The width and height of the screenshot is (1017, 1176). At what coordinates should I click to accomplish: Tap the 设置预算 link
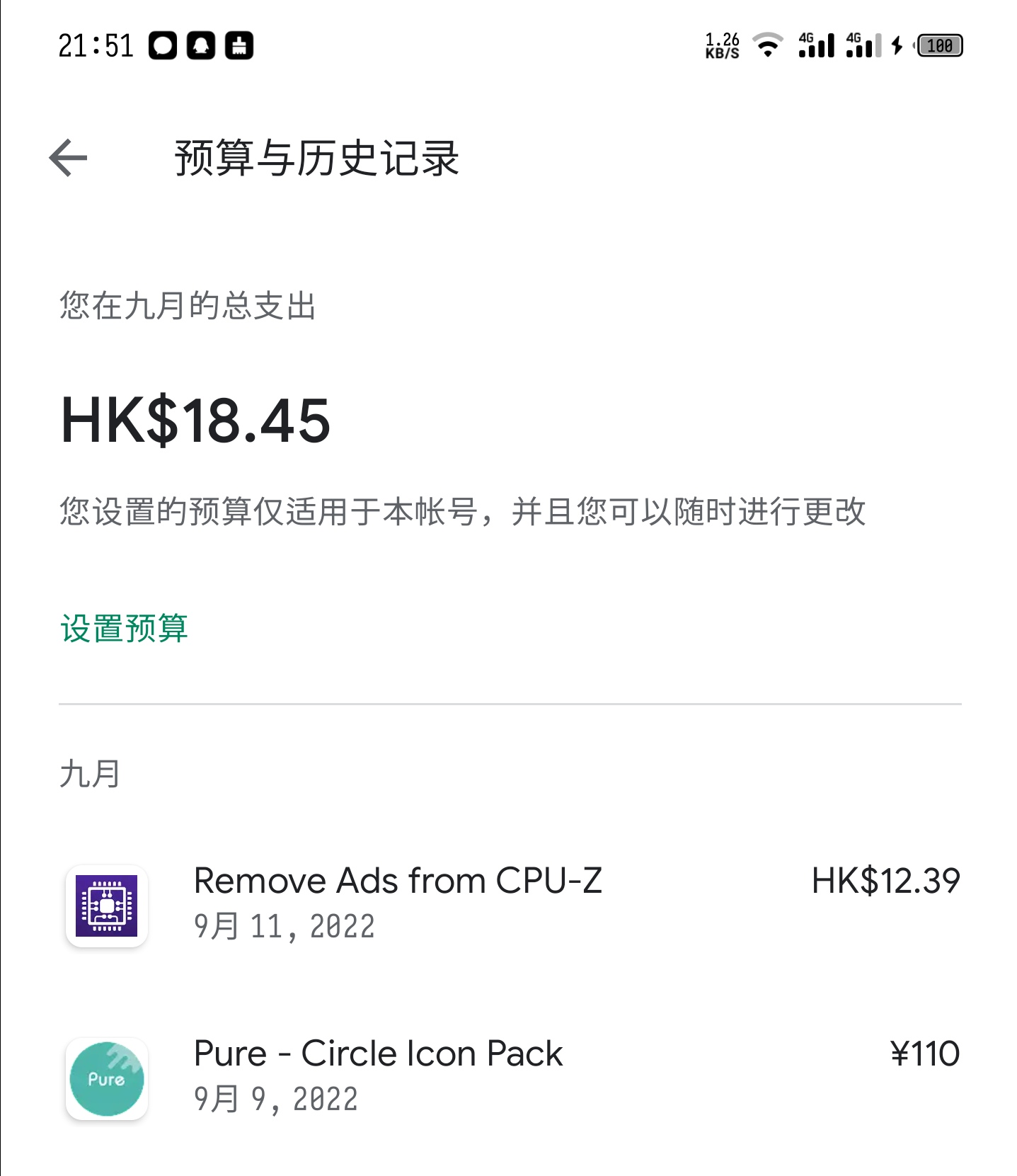click(124, 629)
